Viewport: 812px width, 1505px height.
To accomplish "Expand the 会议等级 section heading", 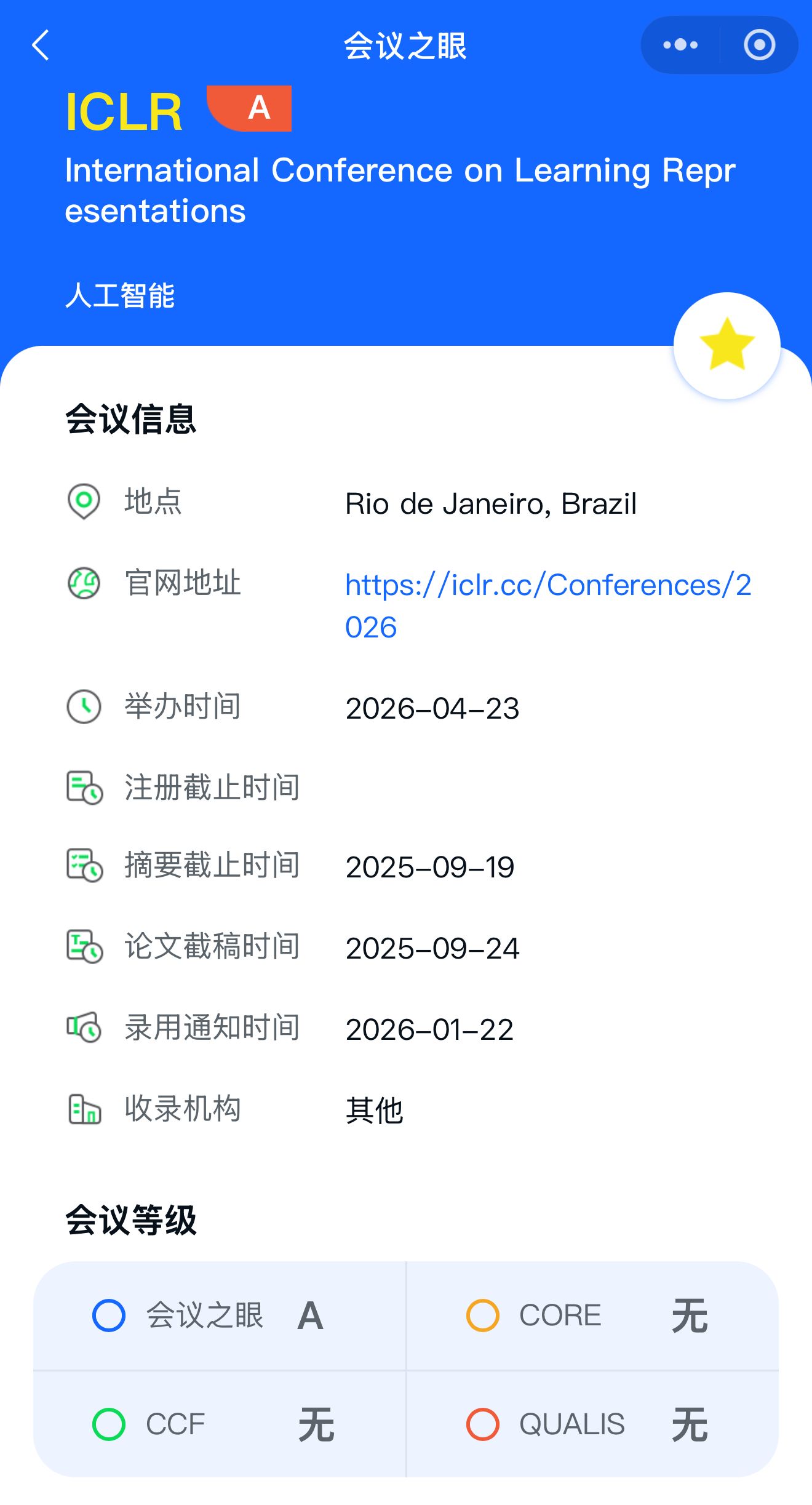I will click(x=130, y=1220).
